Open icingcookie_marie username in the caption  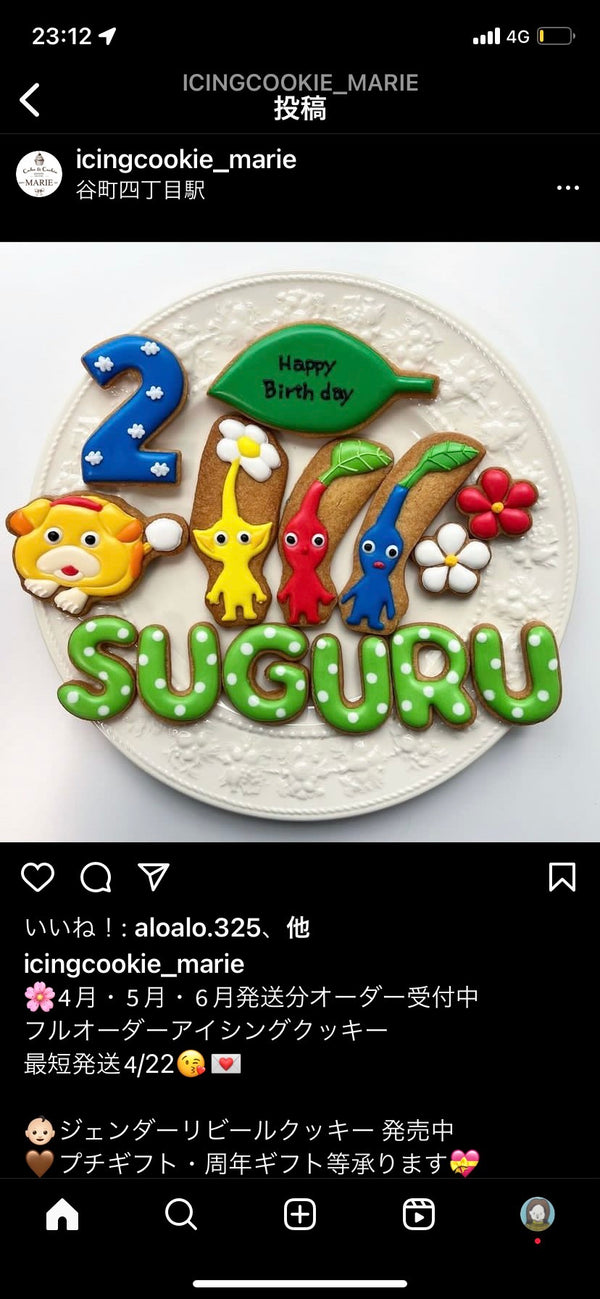click(x=134, y=964)
